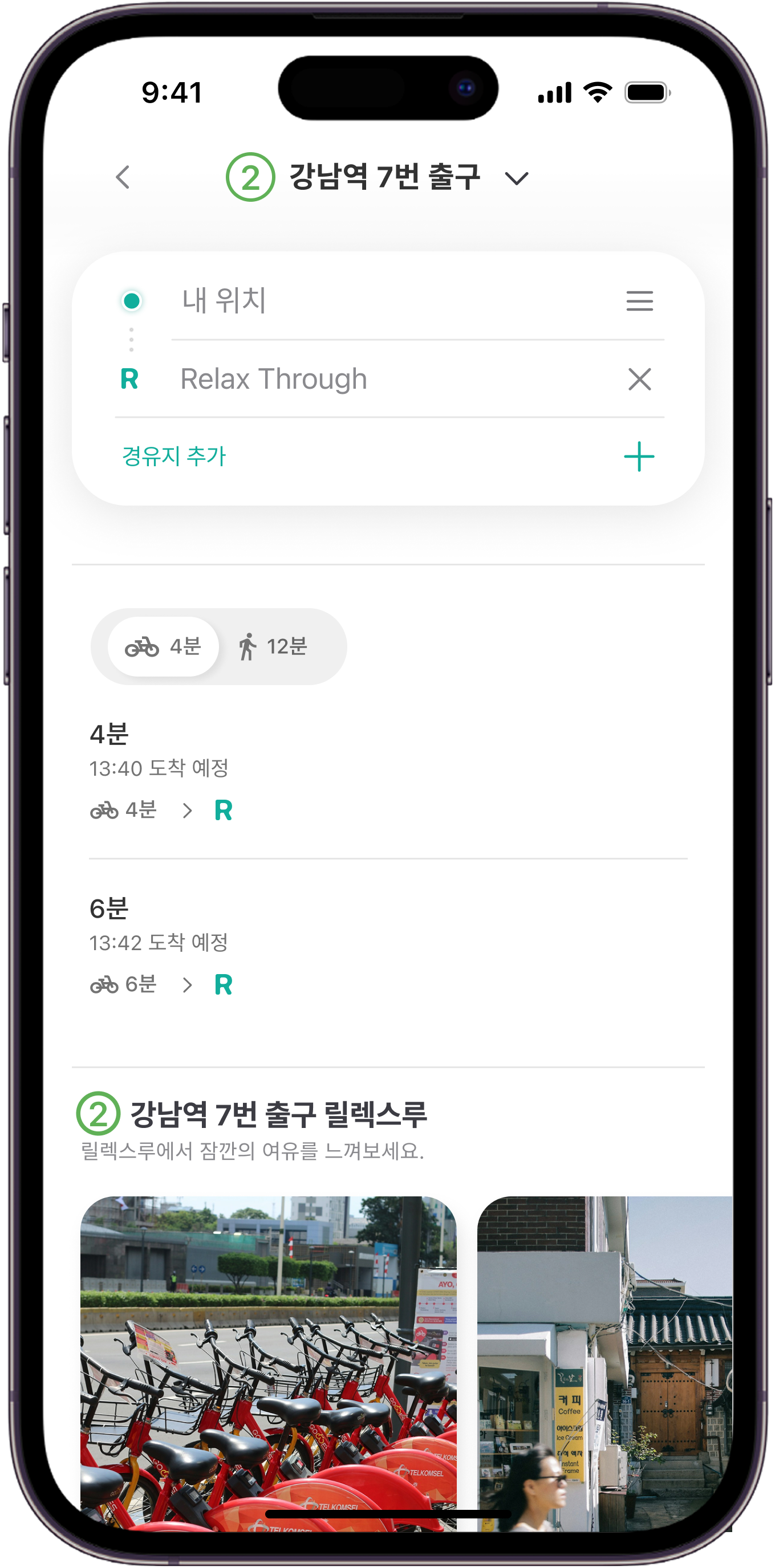Screen dimensions: 775x1568
Task: Add a waypoint with 경유지 추가
Action: [x=174, y=457]
